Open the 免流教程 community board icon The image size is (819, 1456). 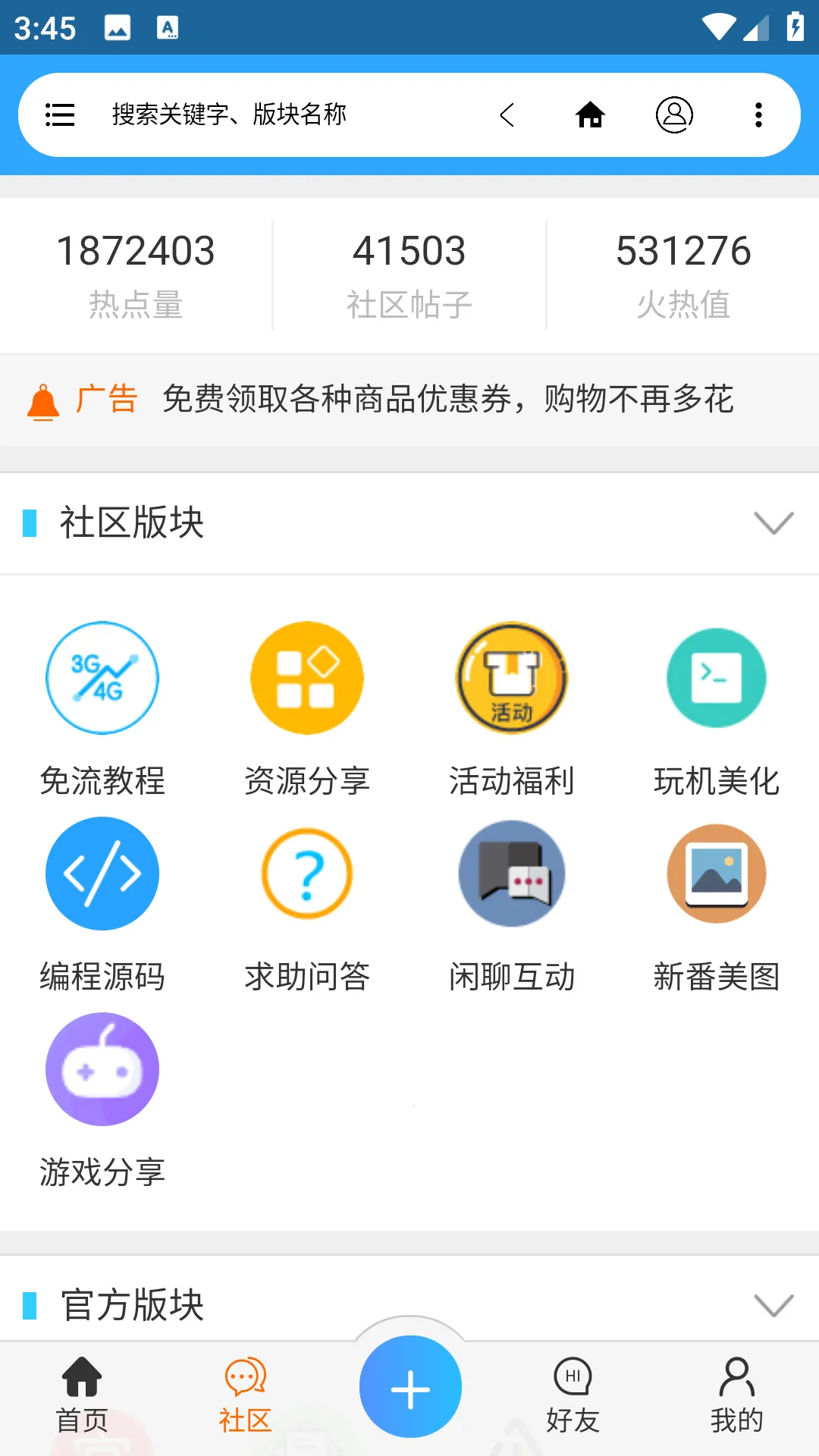(x=102, y=677)
